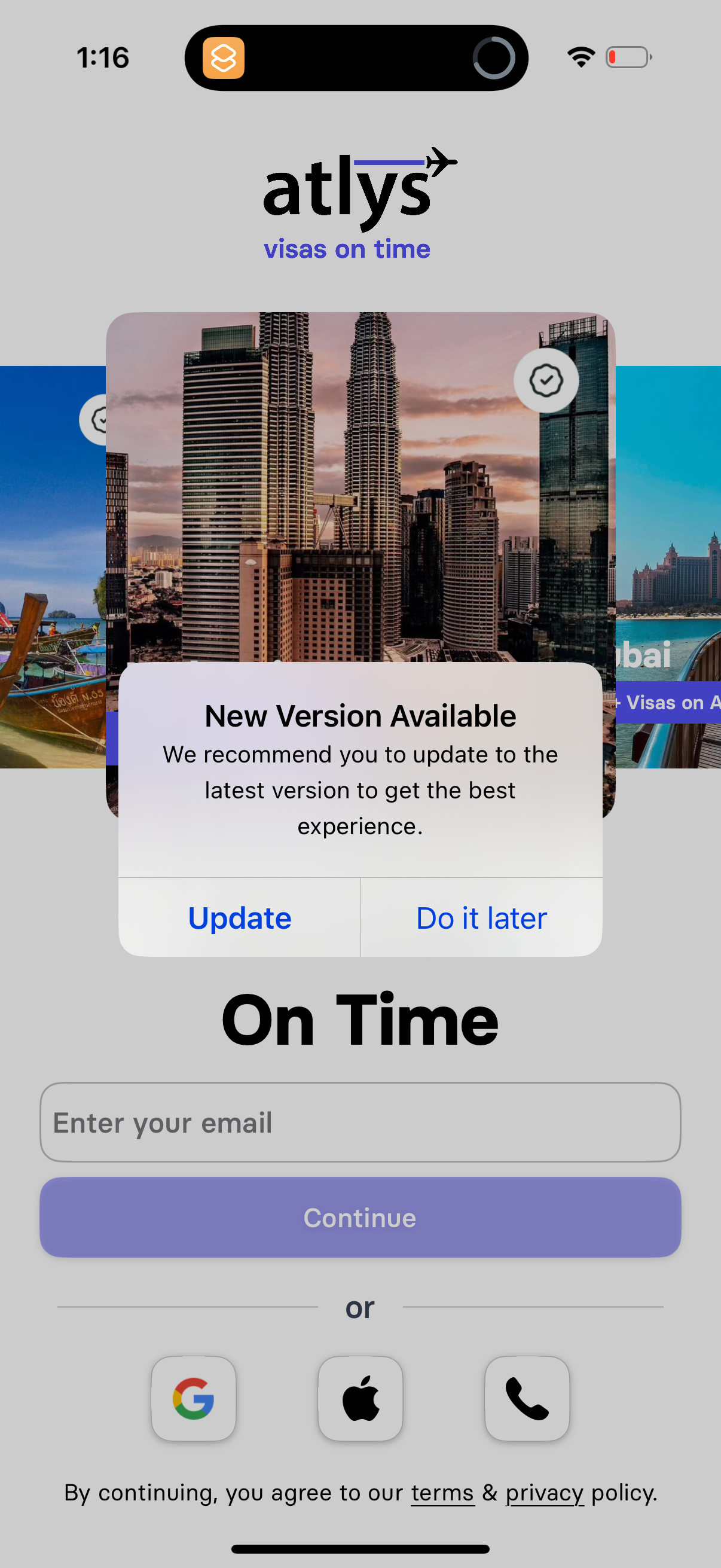Tap the Continue button
The height and width of the screenshot is (1568, 721).
[x=360, y=1218]
